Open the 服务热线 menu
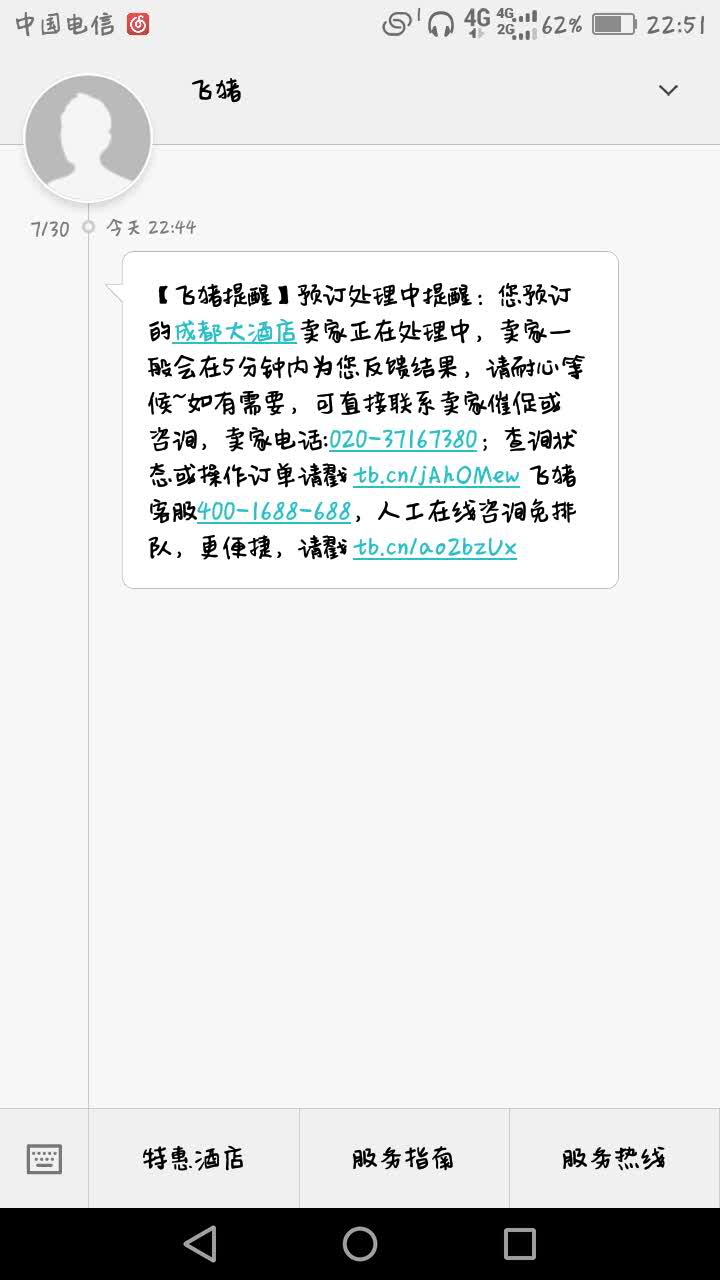The width and height of the screenshot is (720, 1280). click(615, 1159)
